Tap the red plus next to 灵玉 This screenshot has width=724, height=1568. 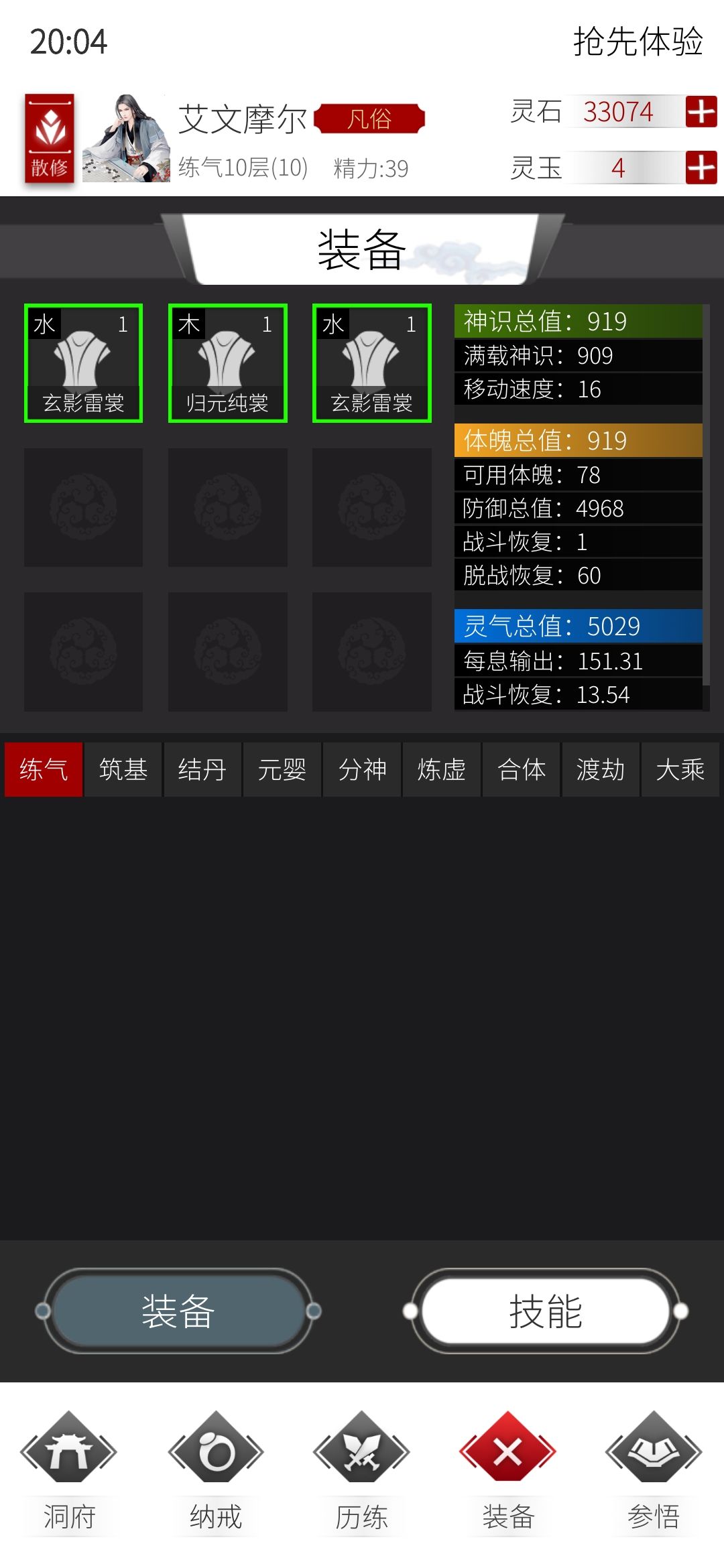[x=701, y=169]
